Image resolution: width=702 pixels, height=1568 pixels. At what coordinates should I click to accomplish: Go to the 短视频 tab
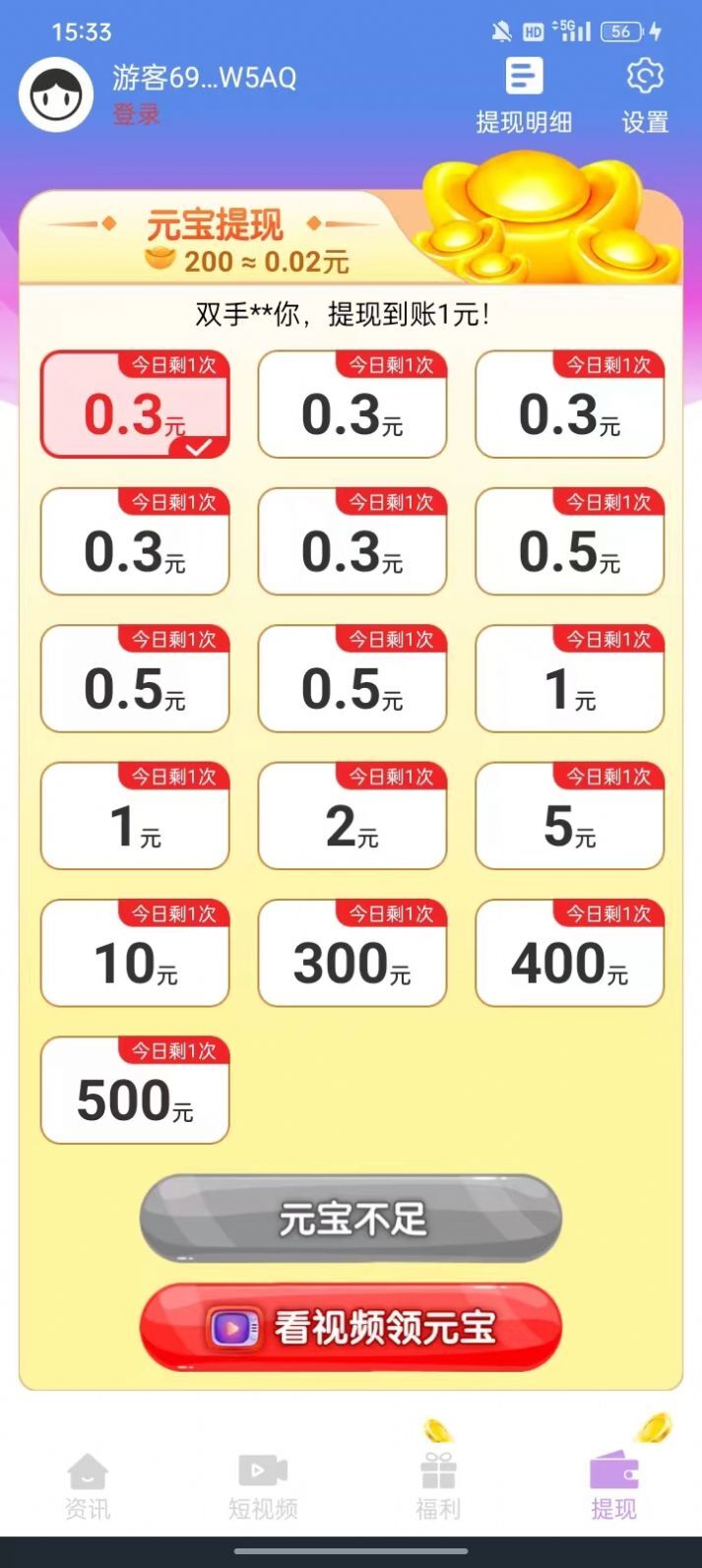pos(263,1485)
